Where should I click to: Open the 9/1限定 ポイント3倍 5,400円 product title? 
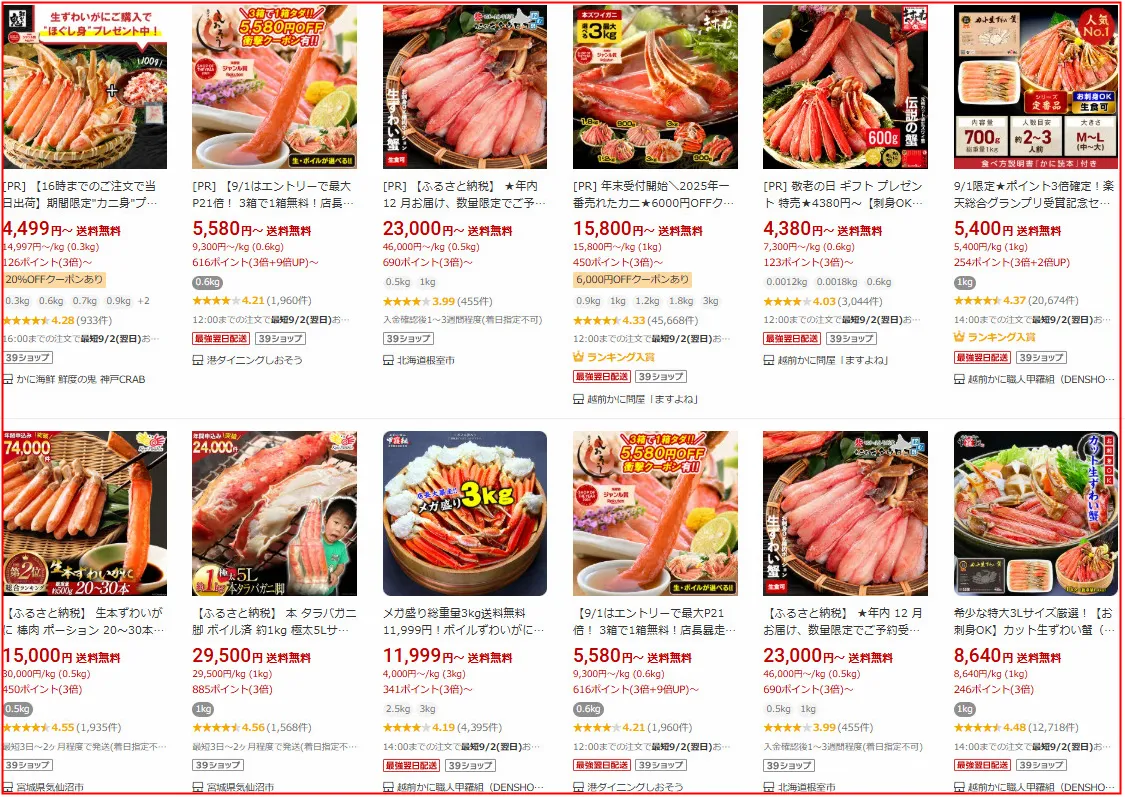[1035, 194]
